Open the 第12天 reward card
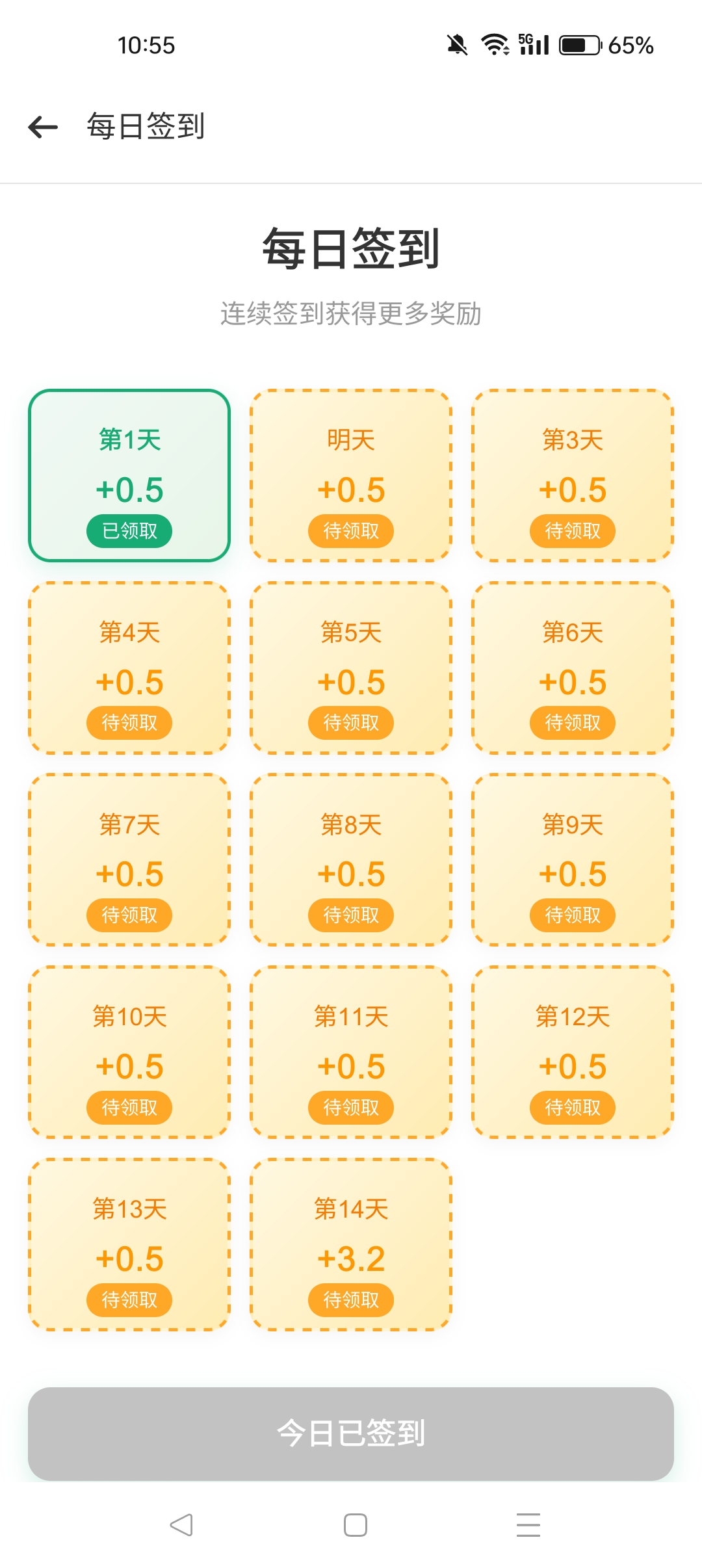The image size is (702, 1568). point(573,1052)
